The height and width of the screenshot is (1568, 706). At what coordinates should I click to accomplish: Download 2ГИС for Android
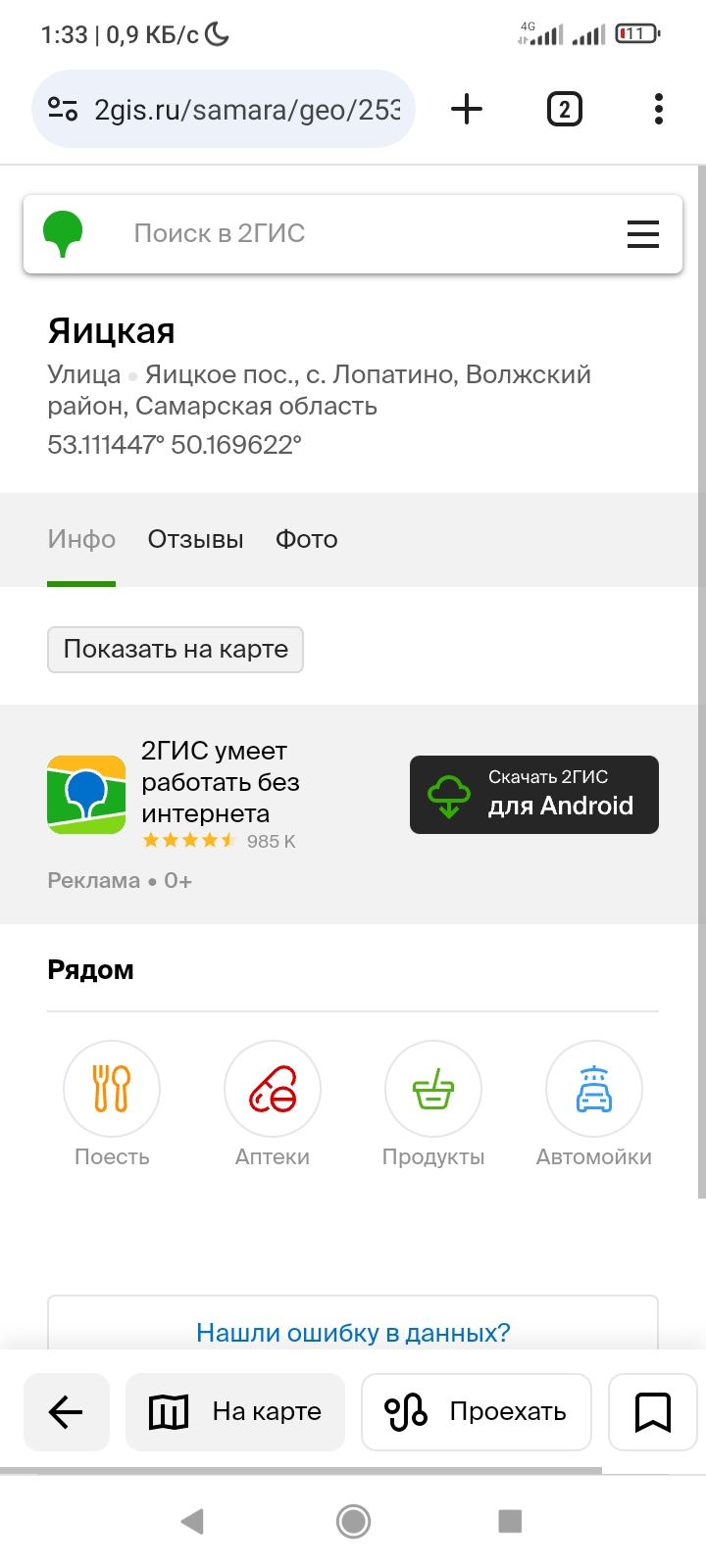pyautogui.click(x=534, y=795)
